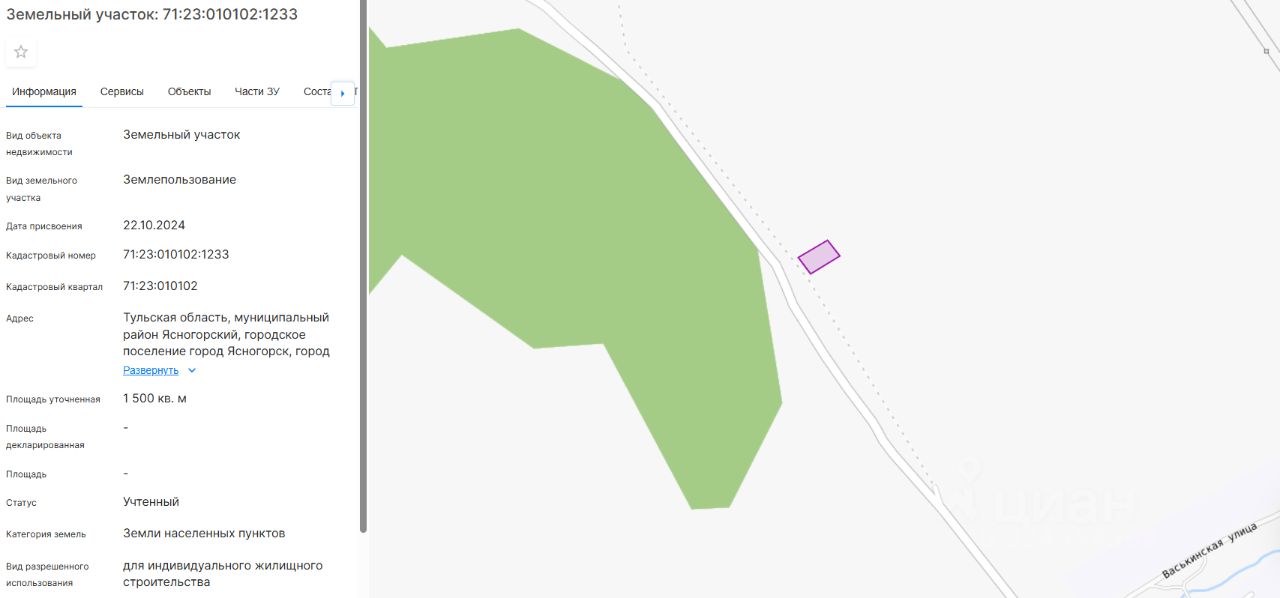Switch to the Объекты tab

pyautogui.click(x=189, y=91)
